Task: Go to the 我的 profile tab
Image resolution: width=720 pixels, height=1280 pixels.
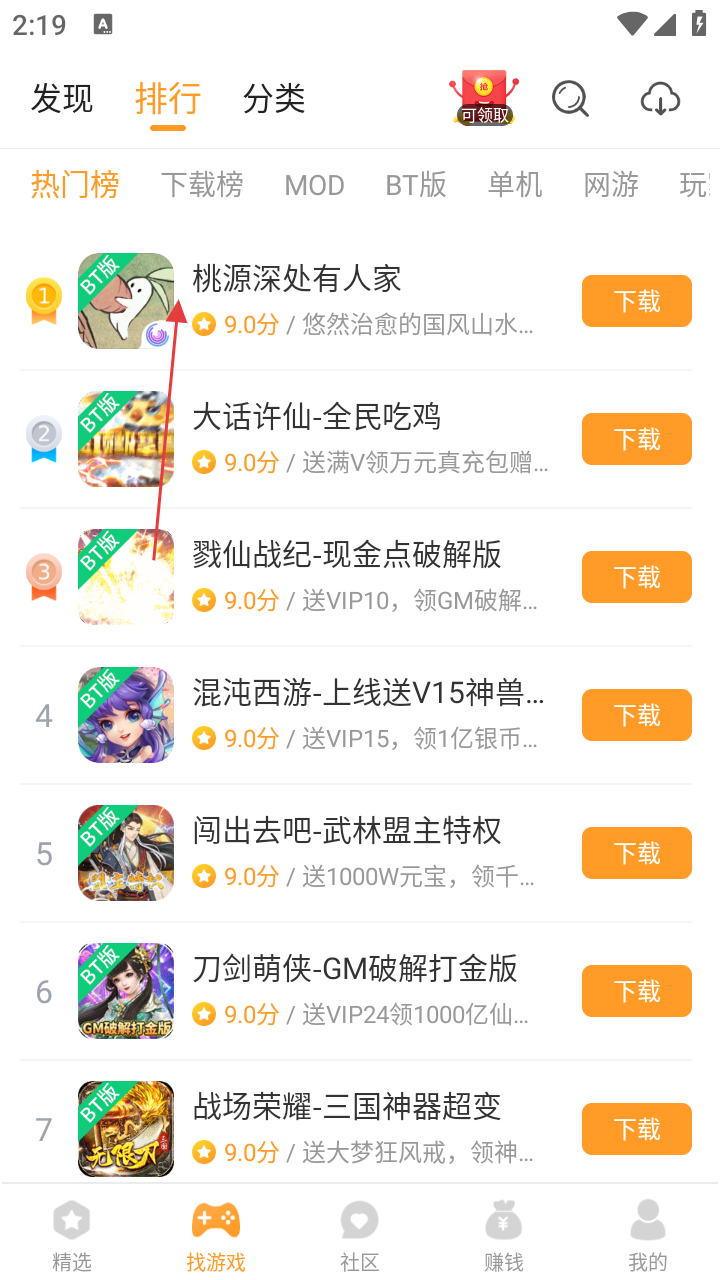Action: click(648, 1234)
